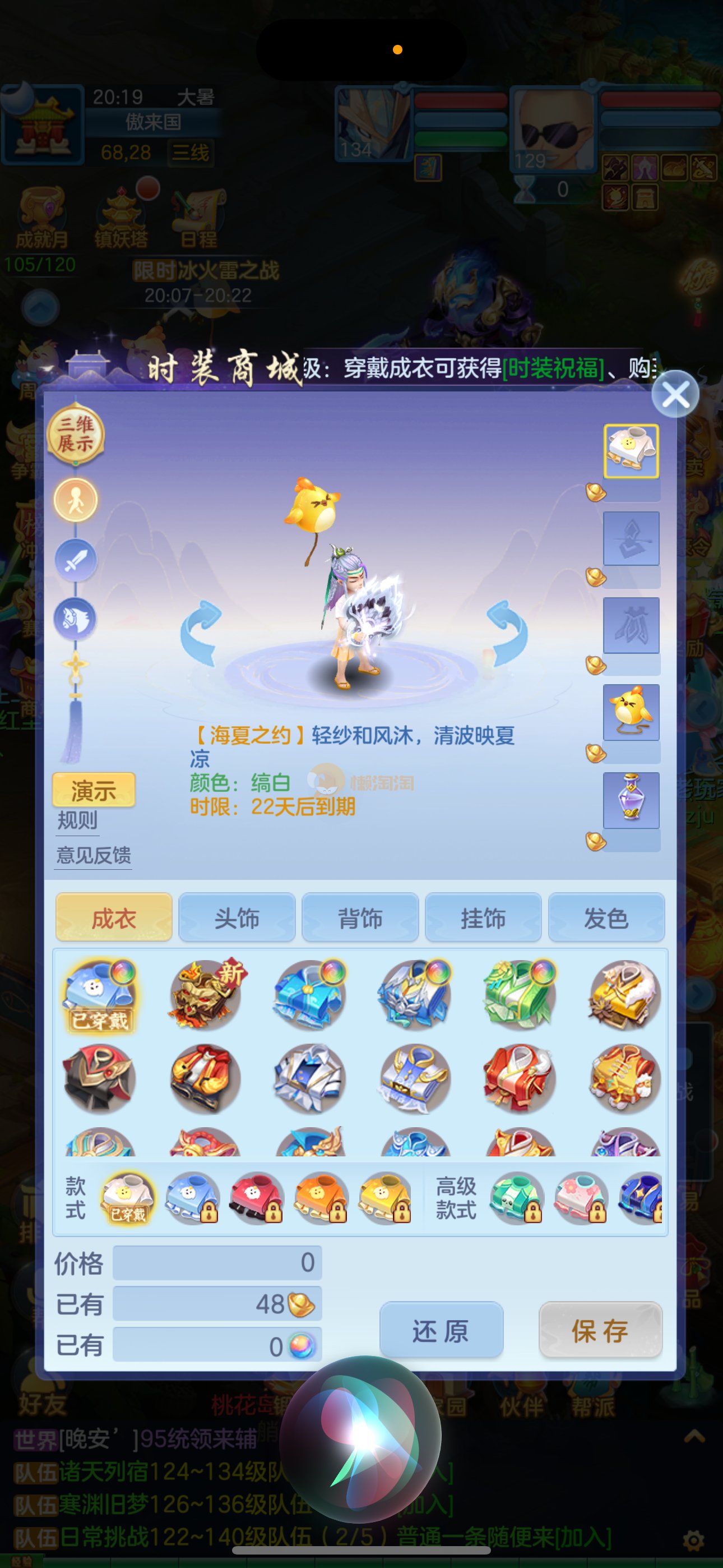This screenshot has height=1568, width=723.
Task: Open the 规则 link
Action: coord(77,820)
